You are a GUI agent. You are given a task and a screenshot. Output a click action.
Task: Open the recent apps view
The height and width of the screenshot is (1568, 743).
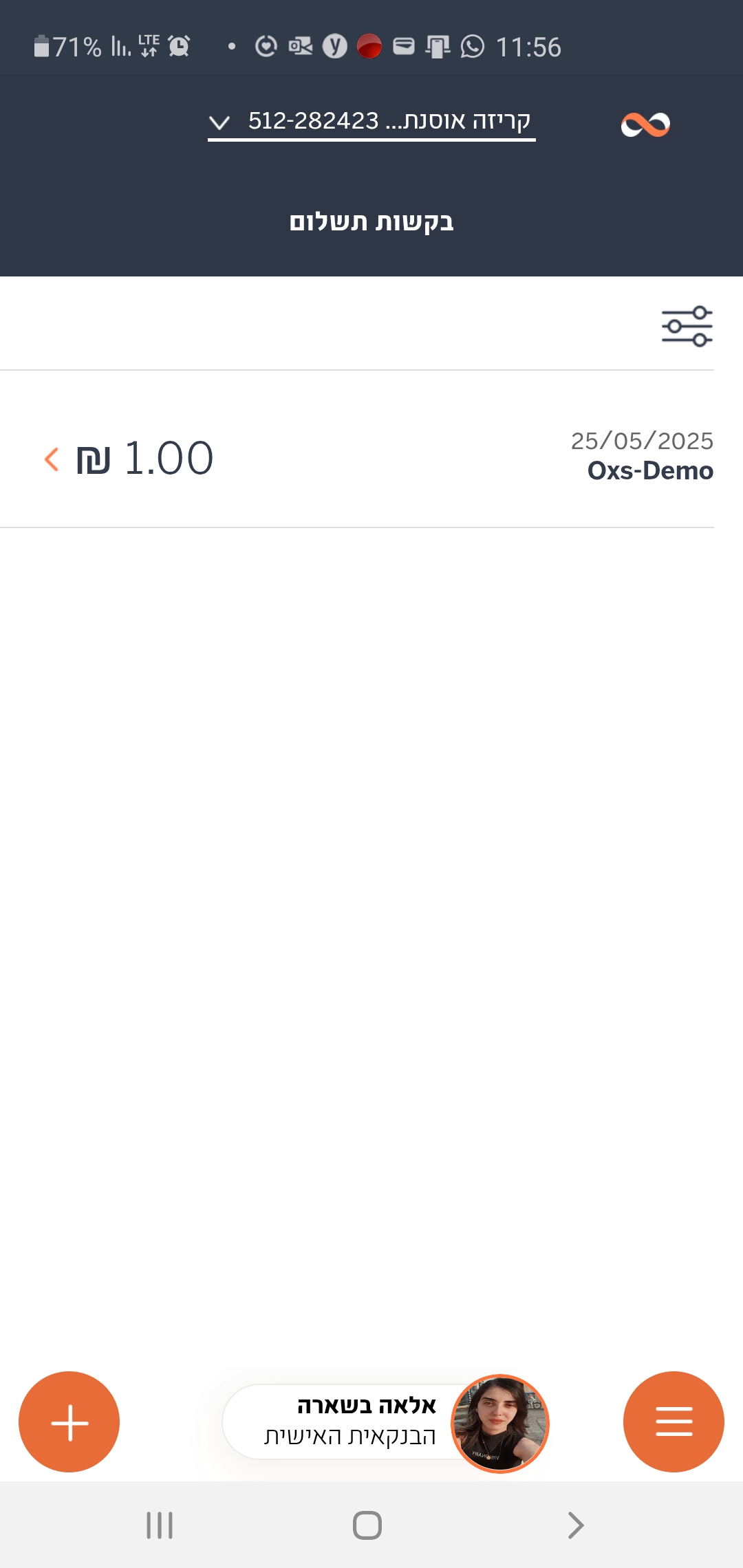pyautogui.click(x=160, y=1525)
